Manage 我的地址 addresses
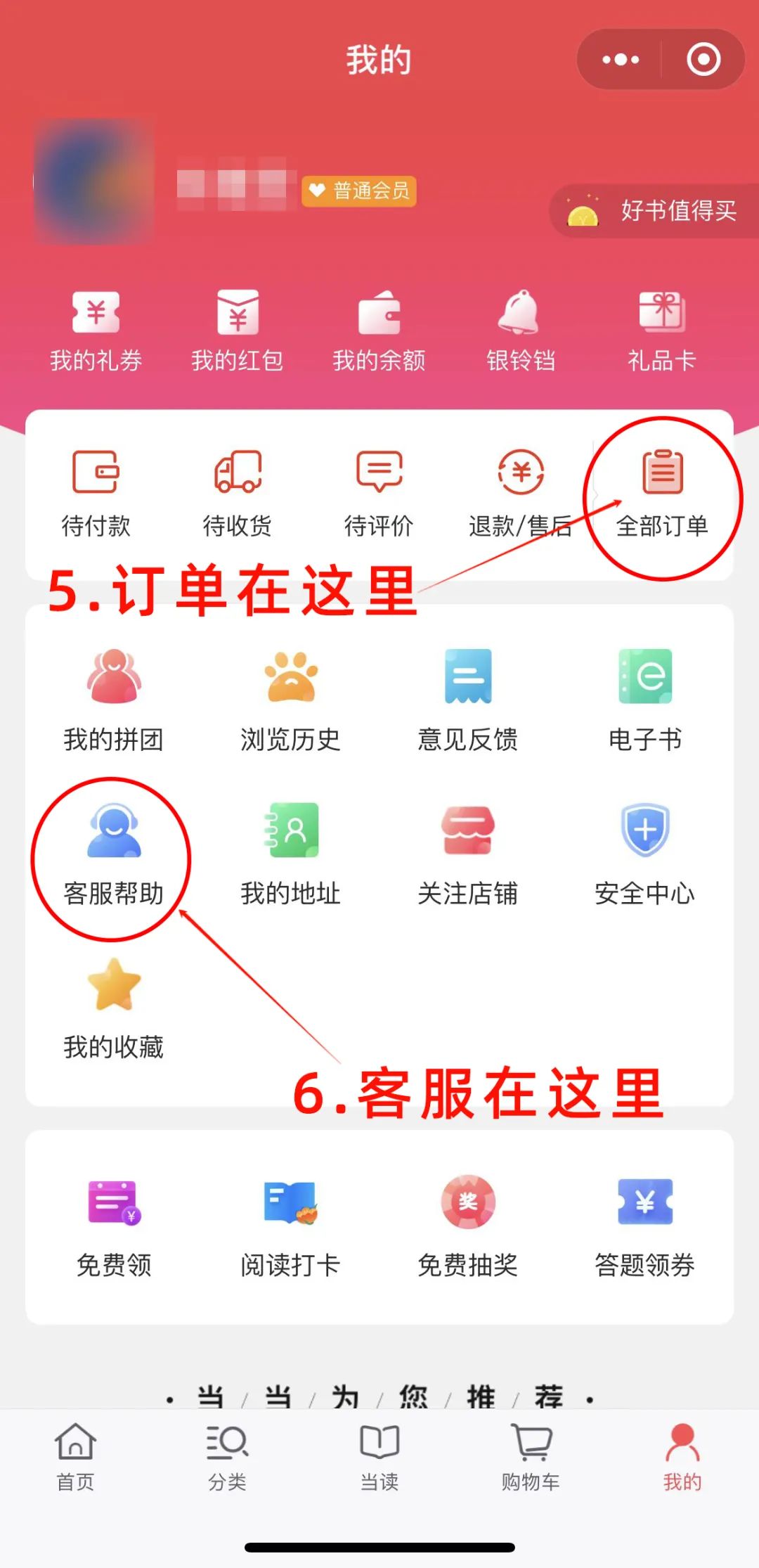Viewport: 759px width, 1568px height. (x=290, y=854)
